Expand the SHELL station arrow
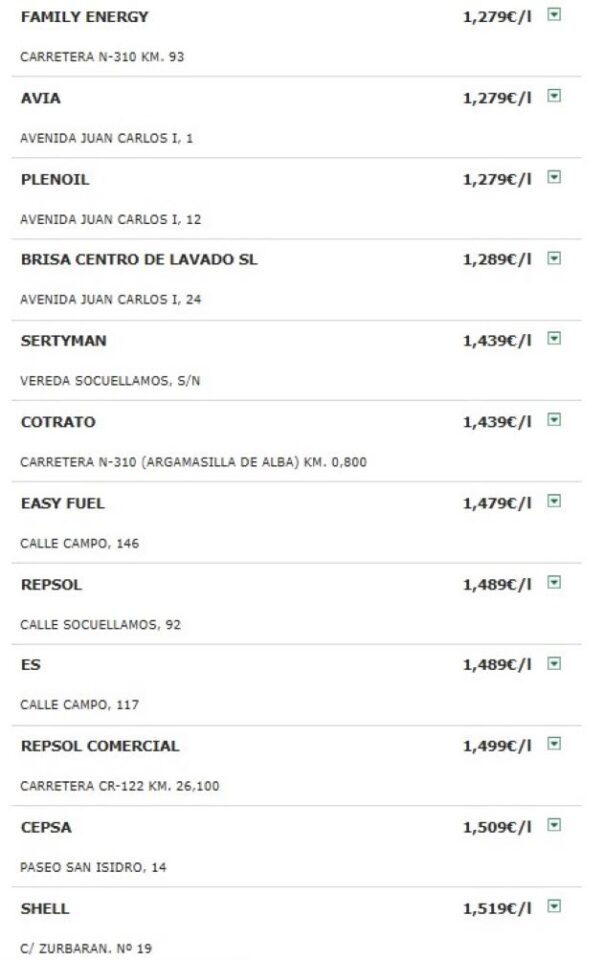 555,906
